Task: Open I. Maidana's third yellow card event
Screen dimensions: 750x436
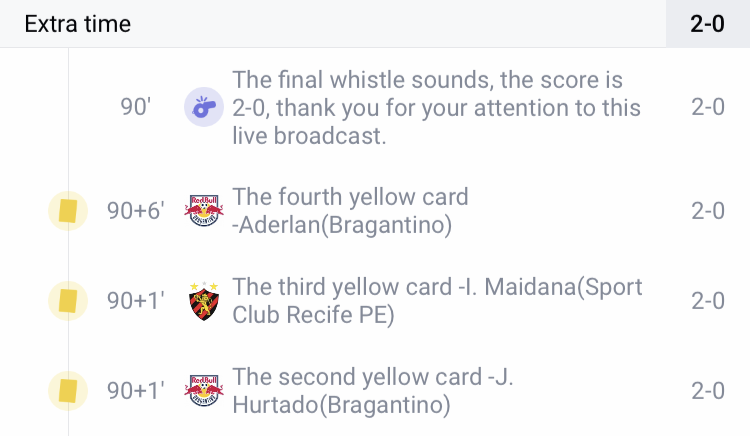Action: [437, 301]
